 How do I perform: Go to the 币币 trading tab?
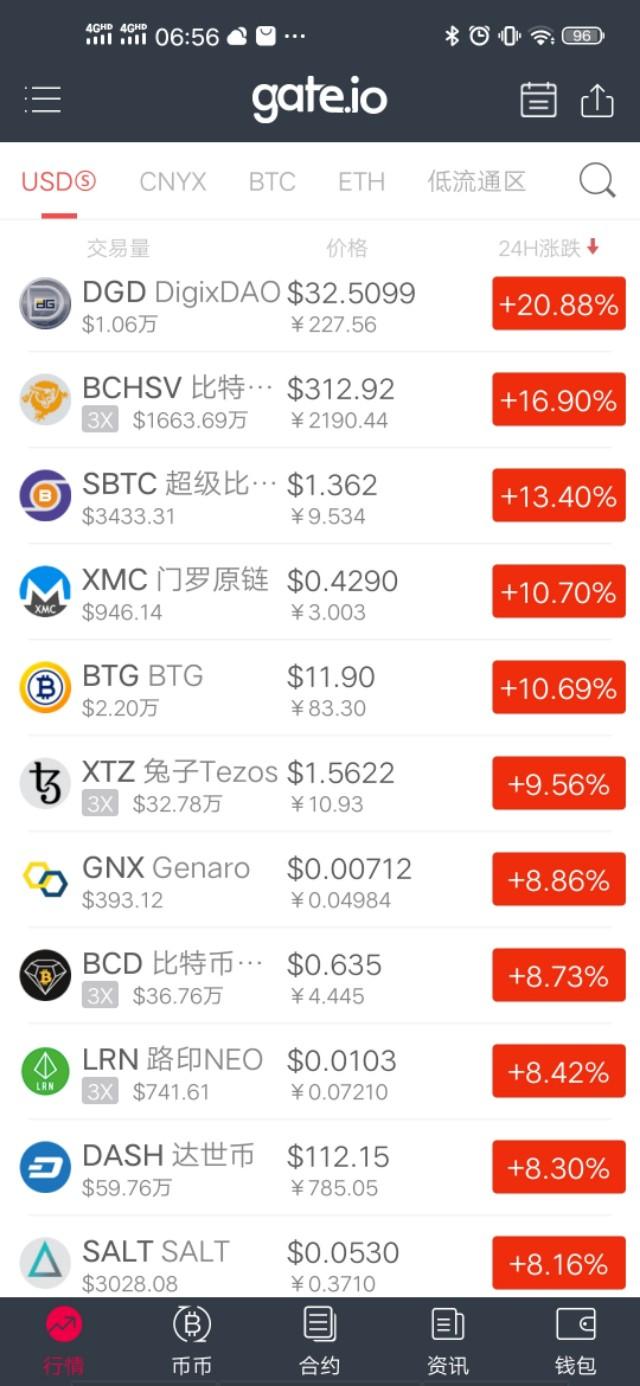pos(191,1341)
